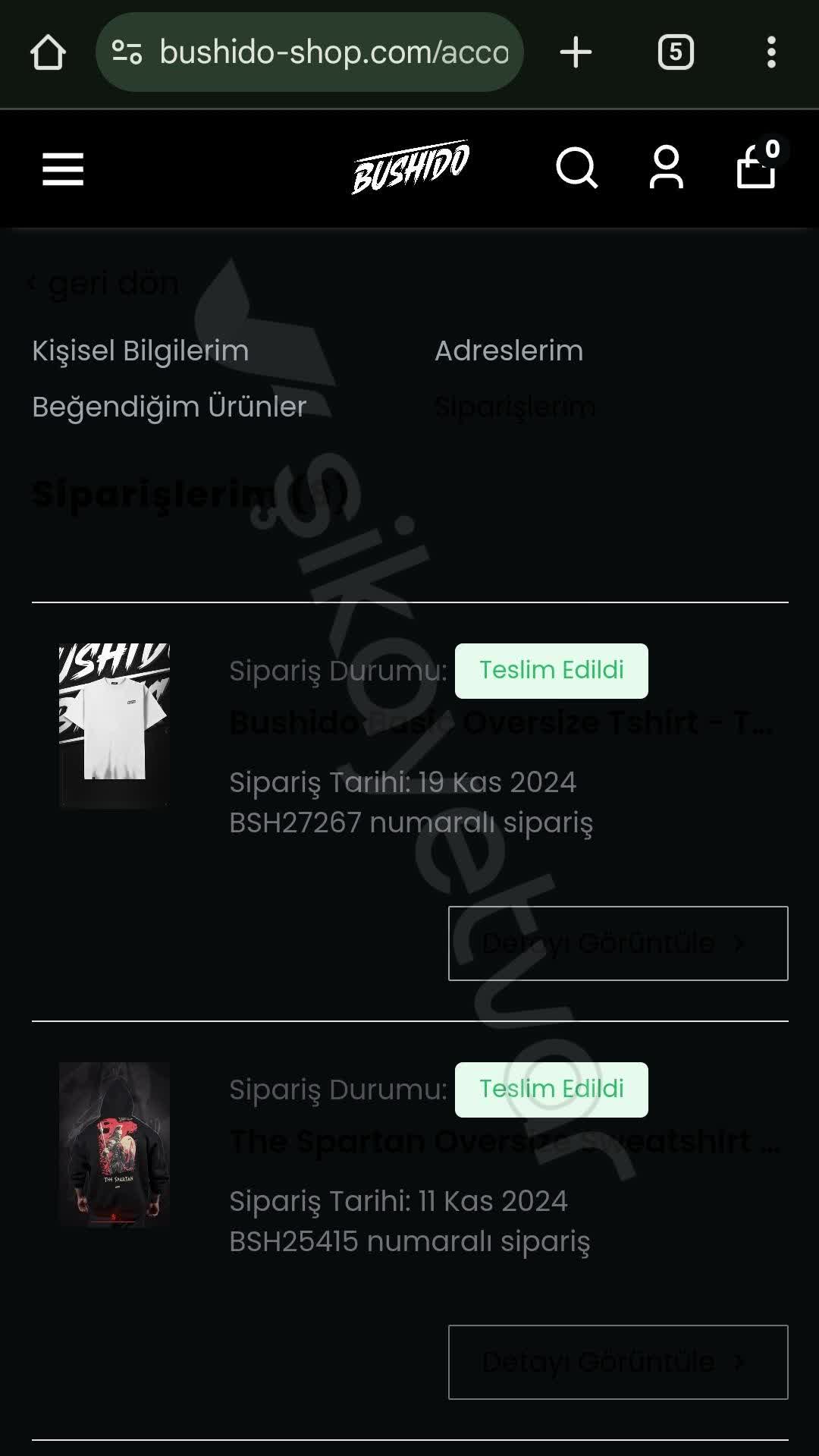The image size is (819, 1456).
Task: Open Beğendiğim Ürünler page
Action: pyautogui.click(x=167, y=406)
